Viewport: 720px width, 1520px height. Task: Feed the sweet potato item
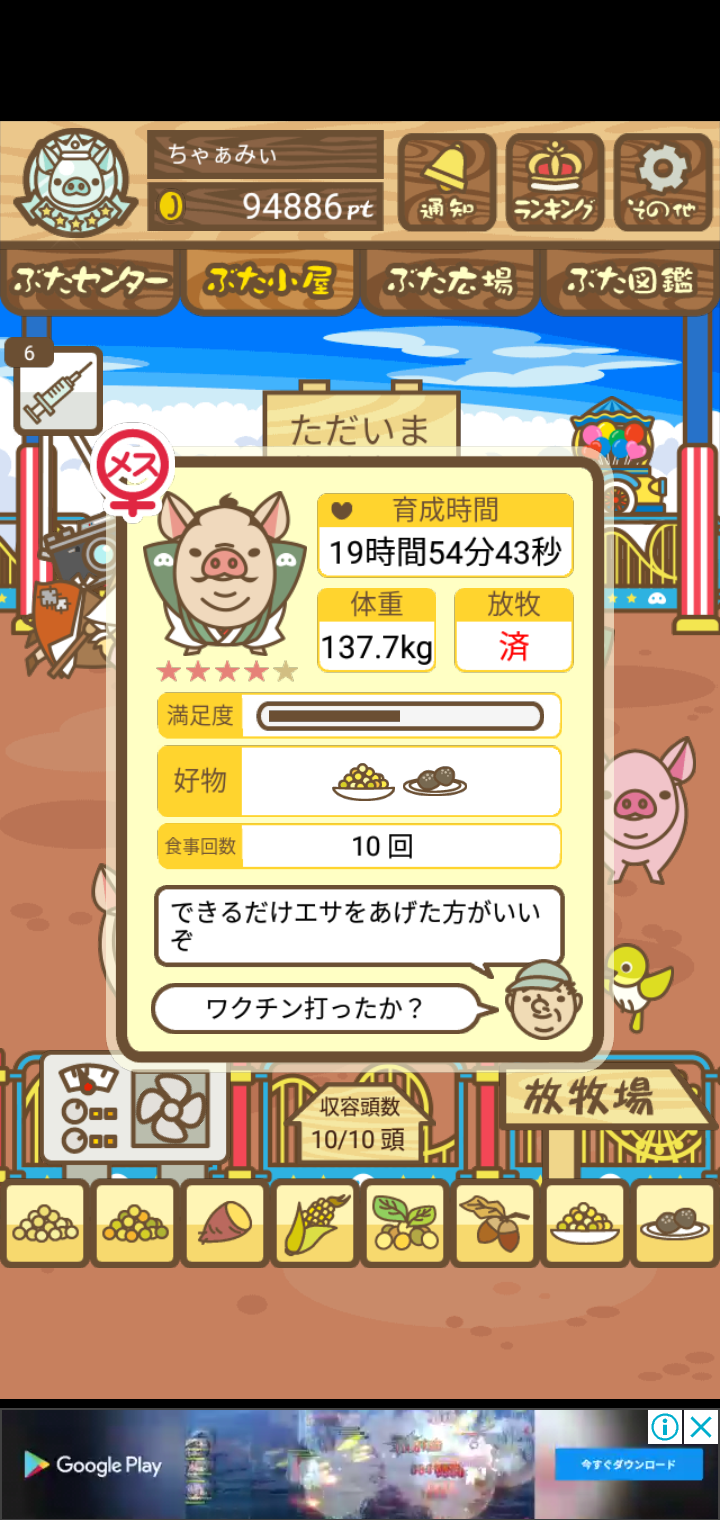click(x=225, y=1223)
